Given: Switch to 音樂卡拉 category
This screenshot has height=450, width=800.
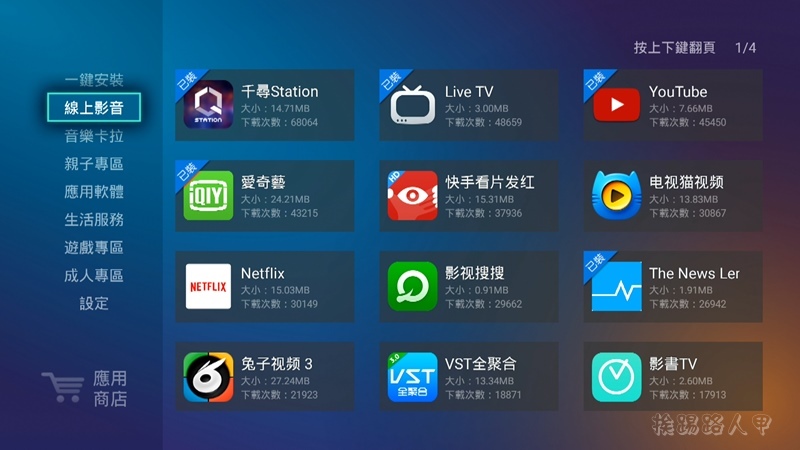Looking at the screenshot, I should pos(94,136).
